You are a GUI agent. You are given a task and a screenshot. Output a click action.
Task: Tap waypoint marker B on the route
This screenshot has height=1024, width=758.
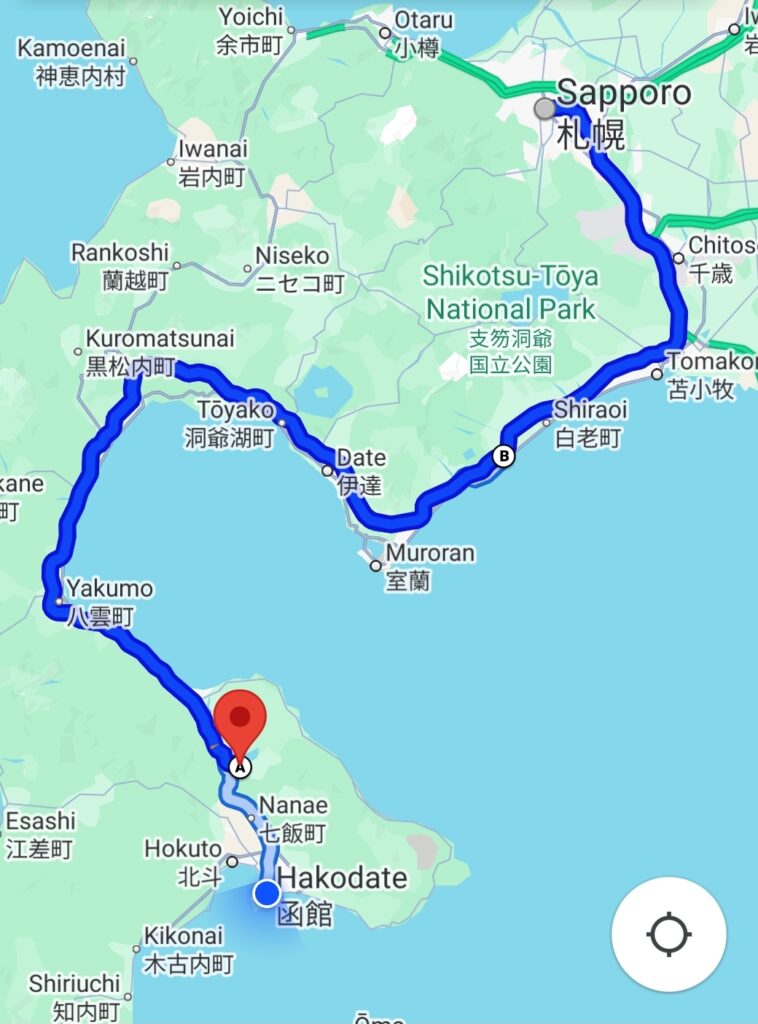pos(504,456)
